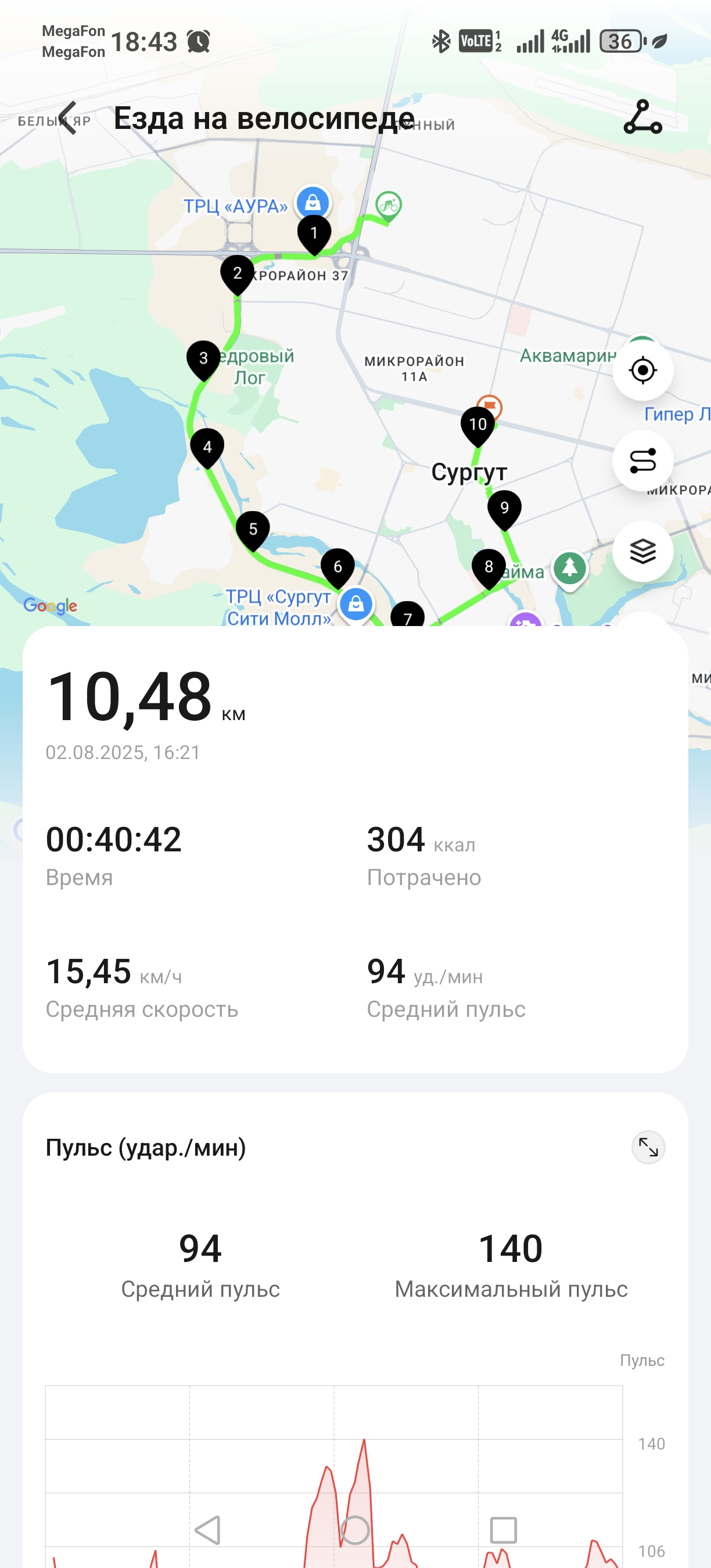Center the map on current location
This screenshot has width=711, height=1568.
pyautogui.click(x=643, y=370)
